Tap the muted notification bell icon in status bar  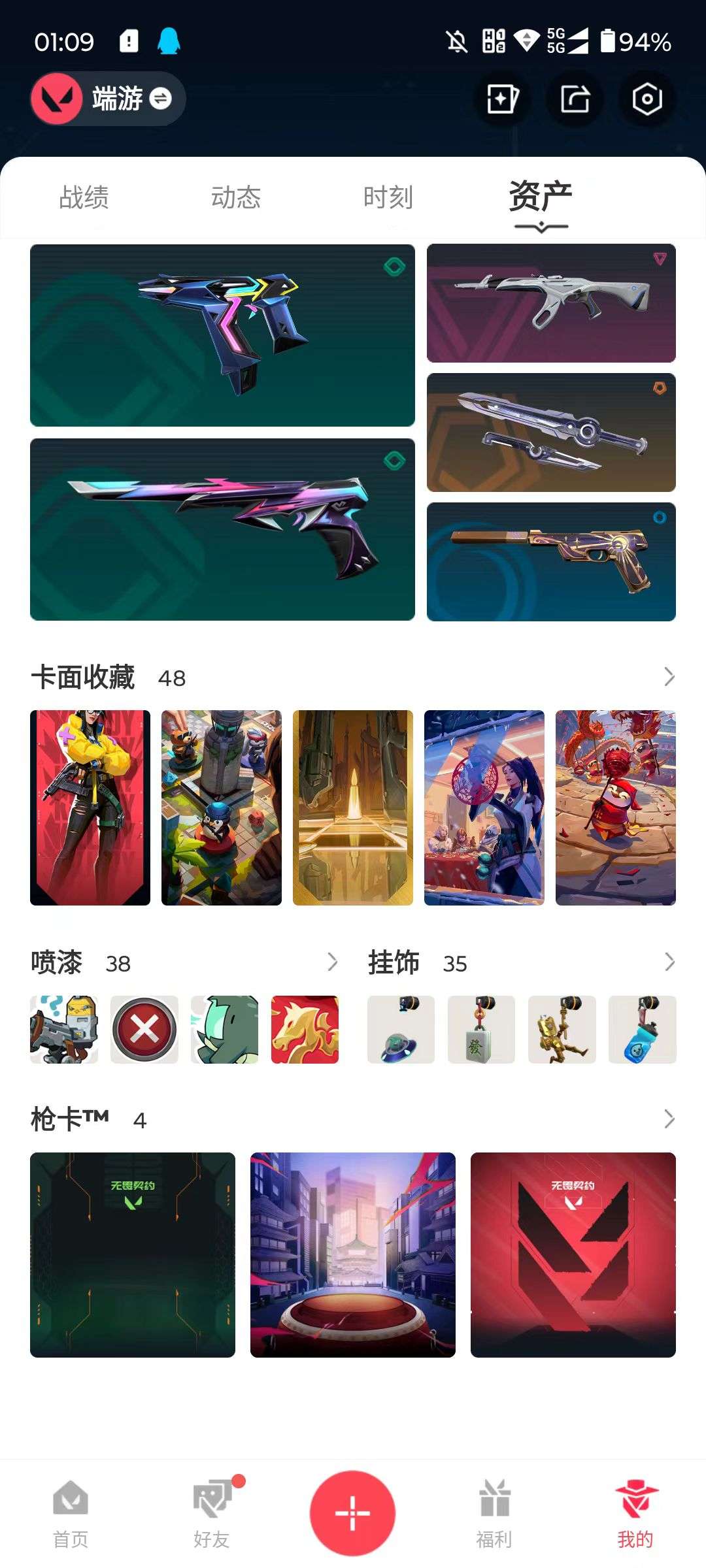tap(458, 41)
